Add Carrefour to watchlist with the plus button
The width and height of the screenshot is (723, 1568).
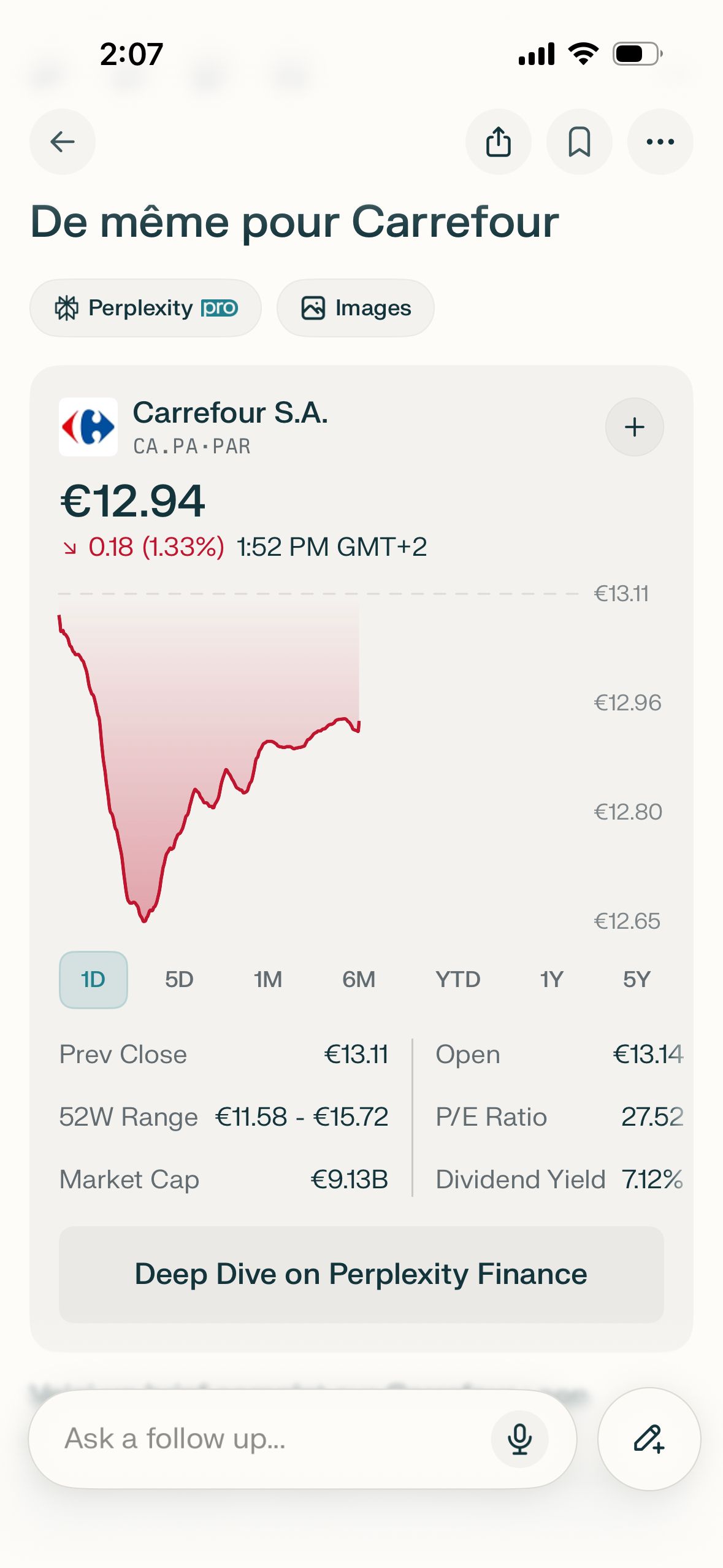(x=634, y=427)
